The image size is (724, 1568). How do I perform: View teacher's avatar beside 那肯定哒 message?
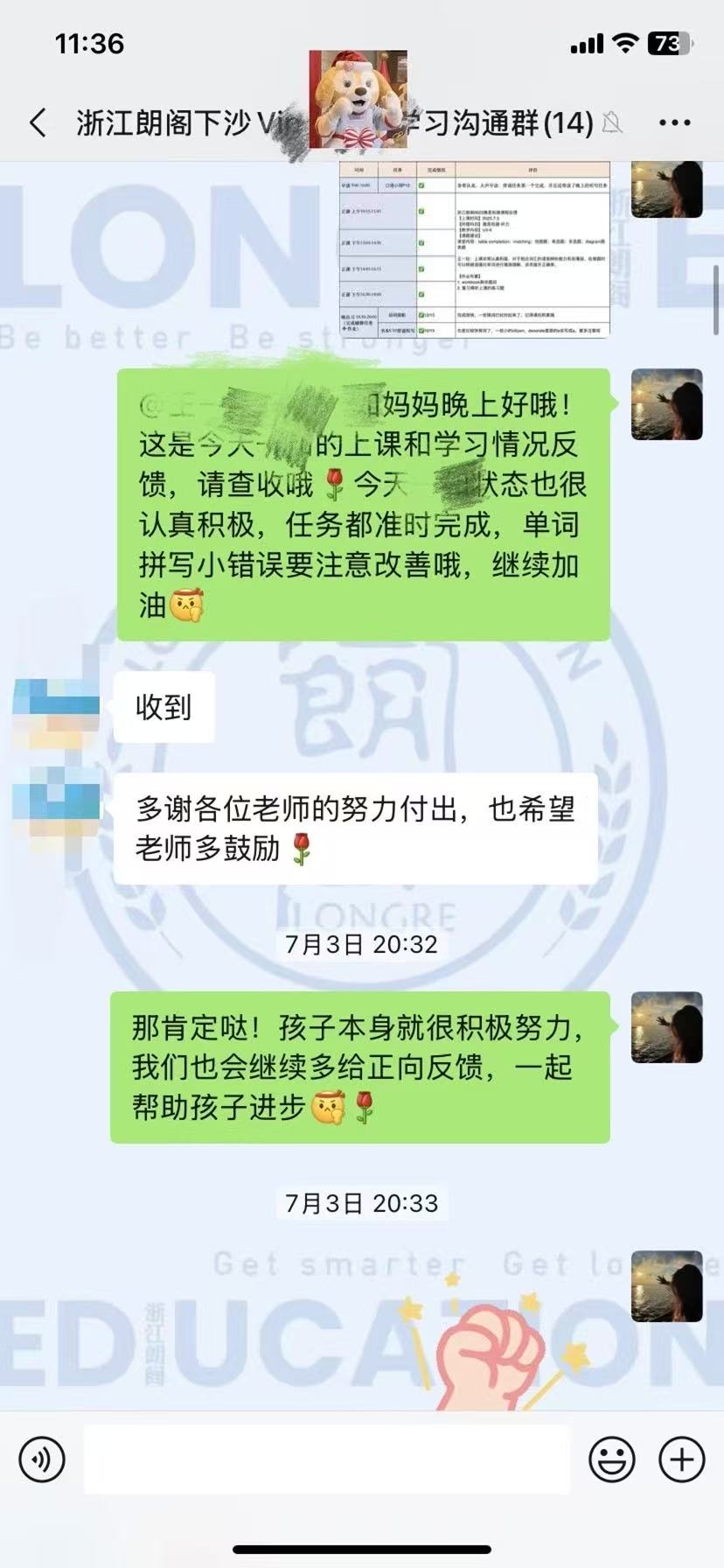(x=666, y=1027)
